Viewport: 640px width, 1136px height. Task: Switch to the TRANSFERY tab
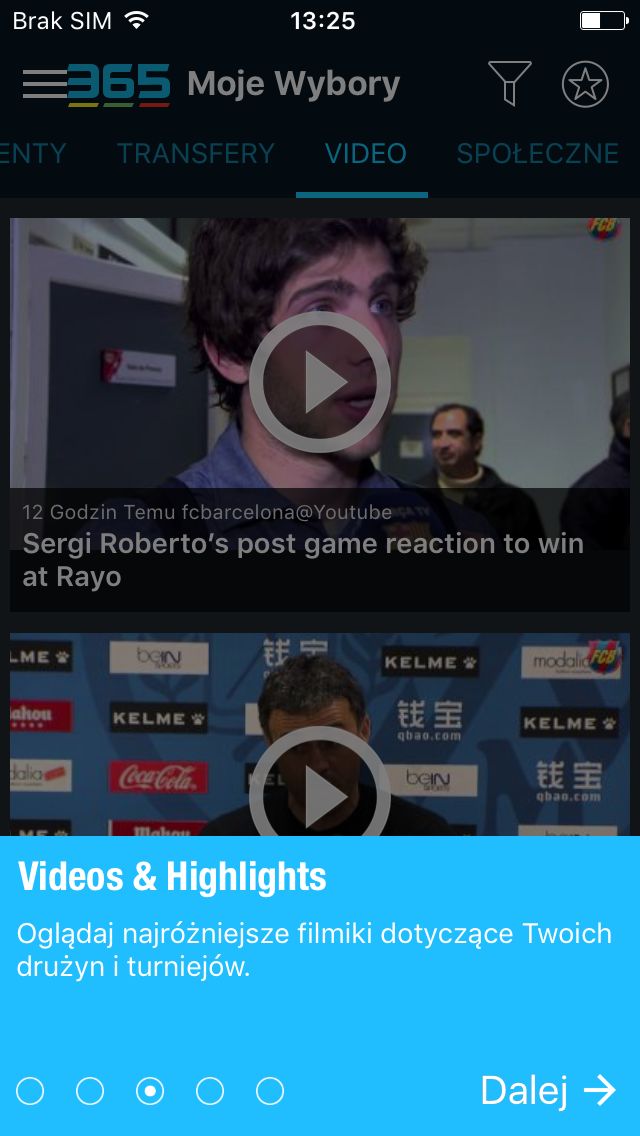point(196,154)
